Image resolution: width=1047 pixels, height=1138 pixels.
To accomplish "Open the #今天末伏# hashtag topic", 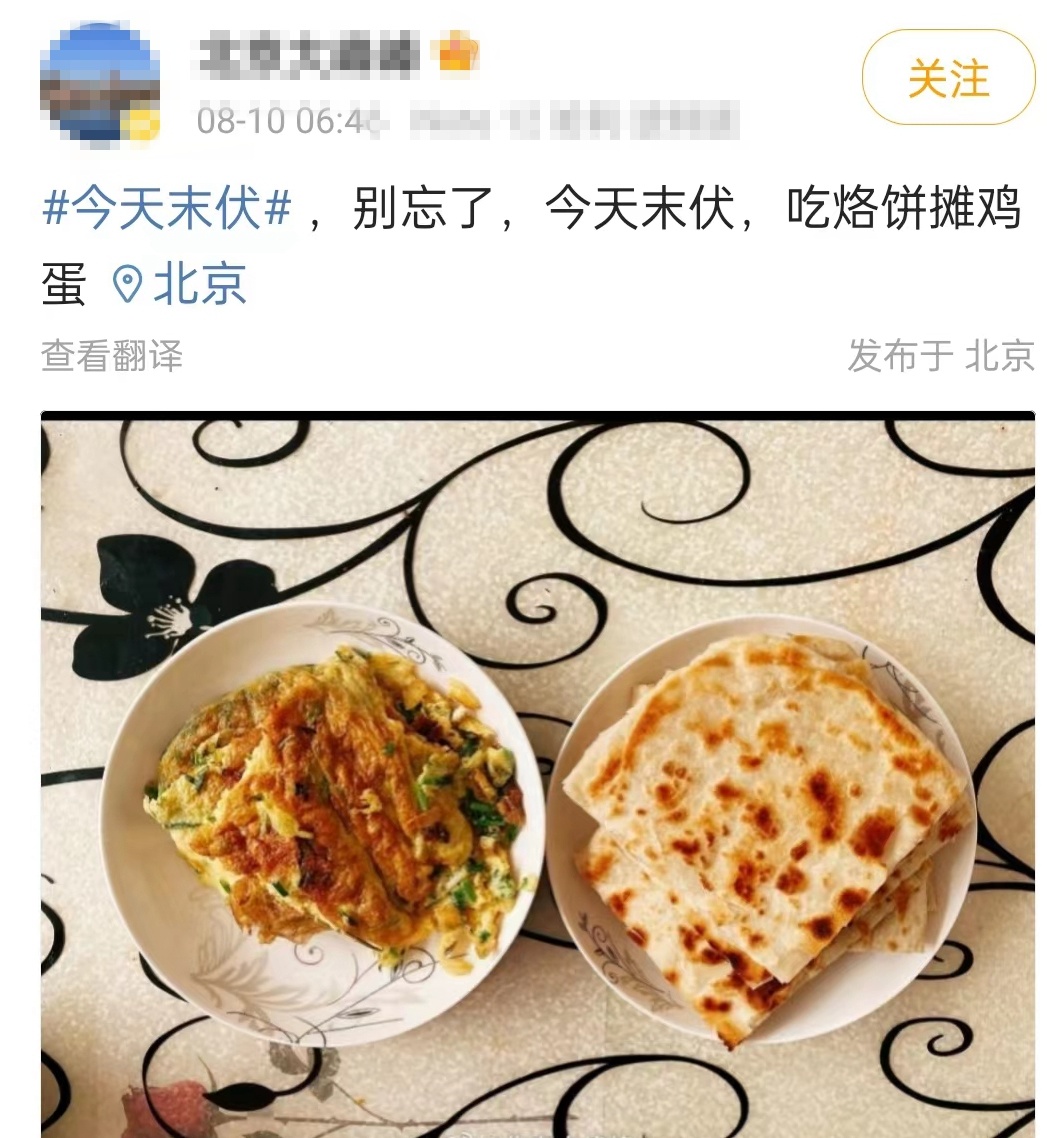I will pos(168,211).
